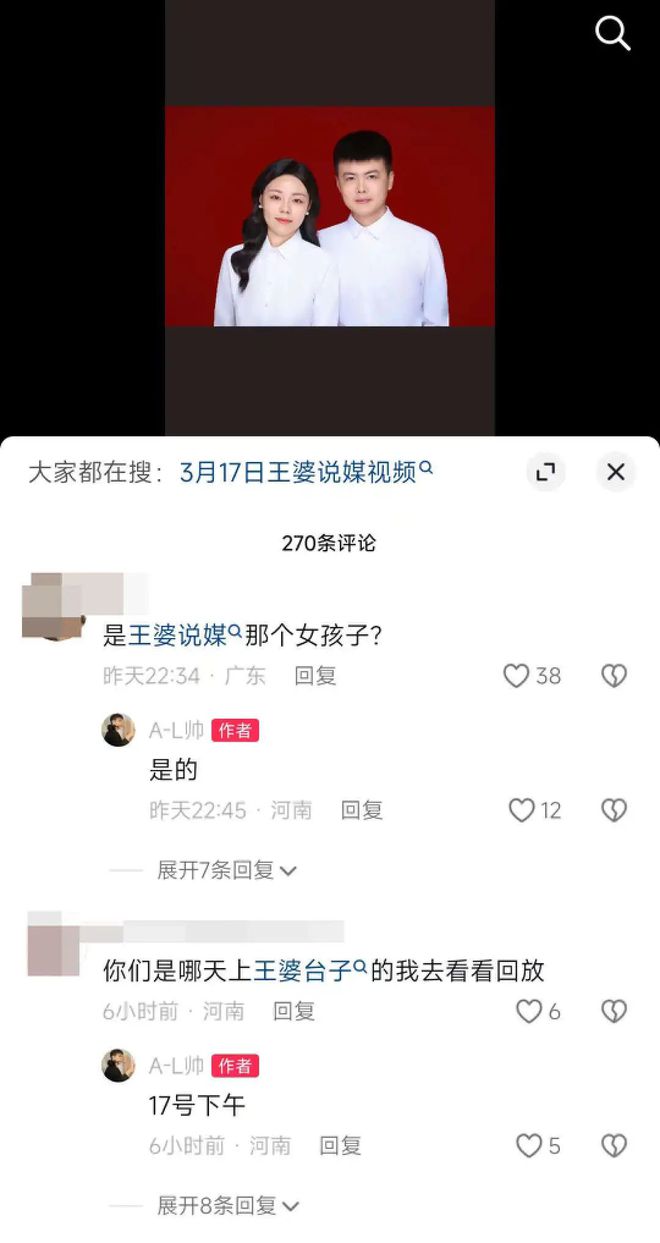This screenshot has height=1243, width=660.
Task: Like the author's reply 是的
Action: [522, 810]
